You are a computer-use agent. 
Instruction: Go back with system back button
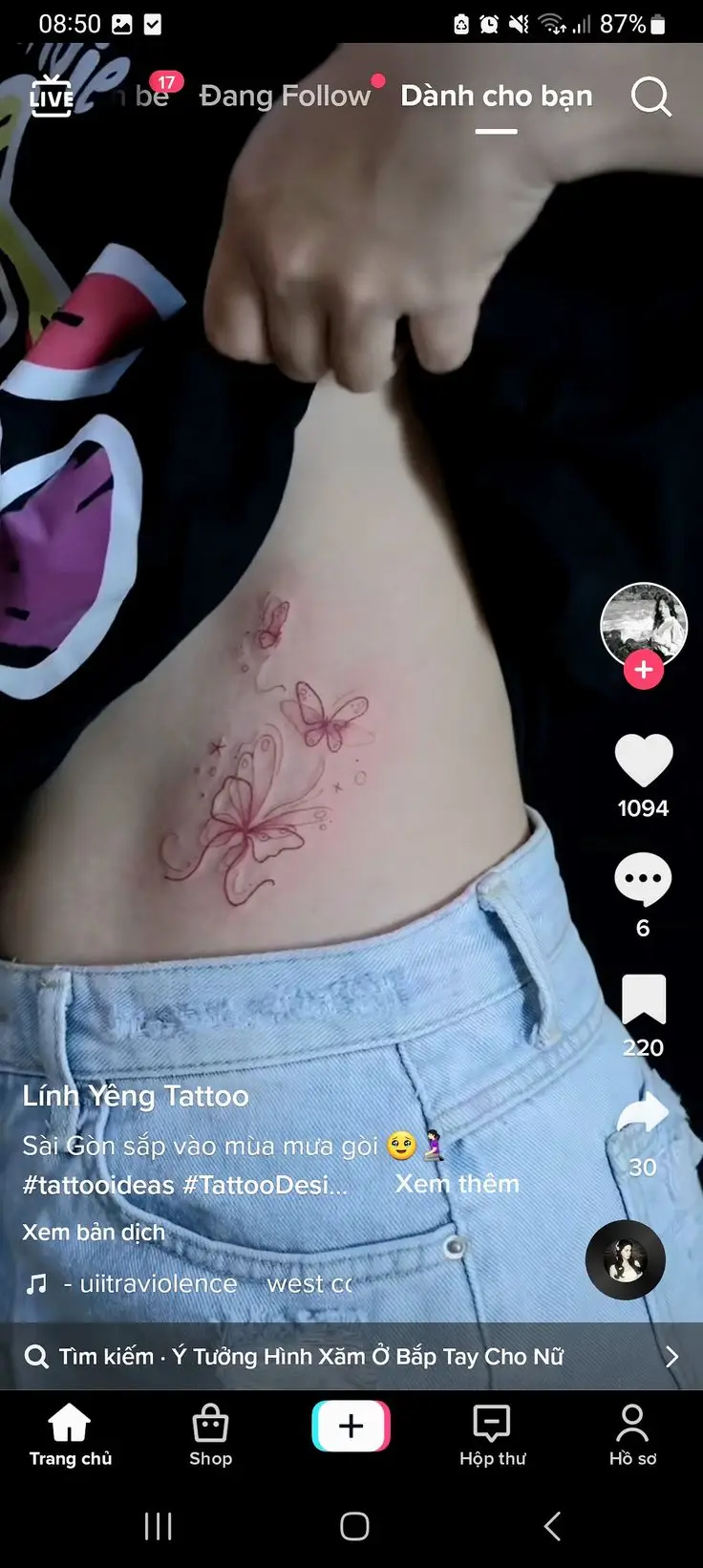coord(552,1526)
